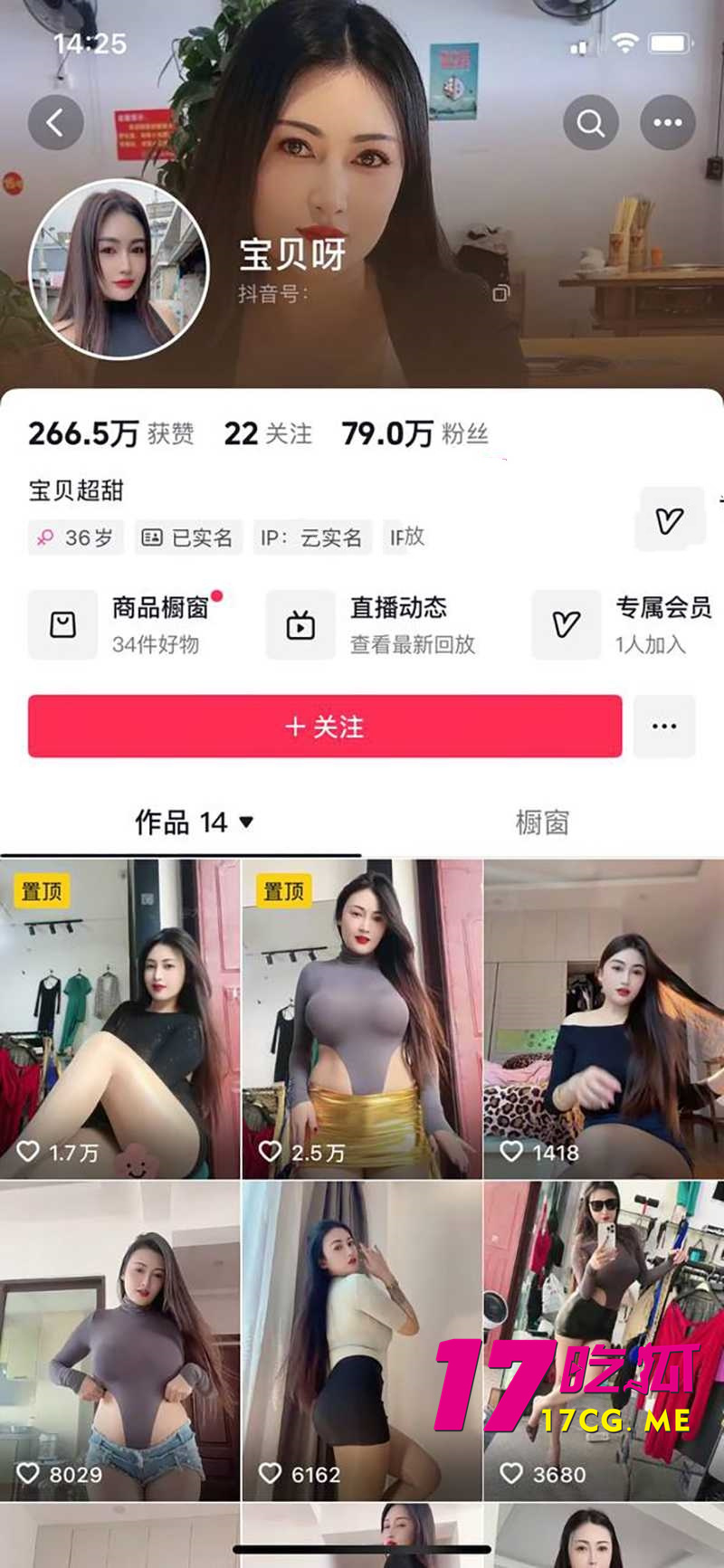
Task: Tap the IP: 云实名 location tag
Action: (311, 537)
